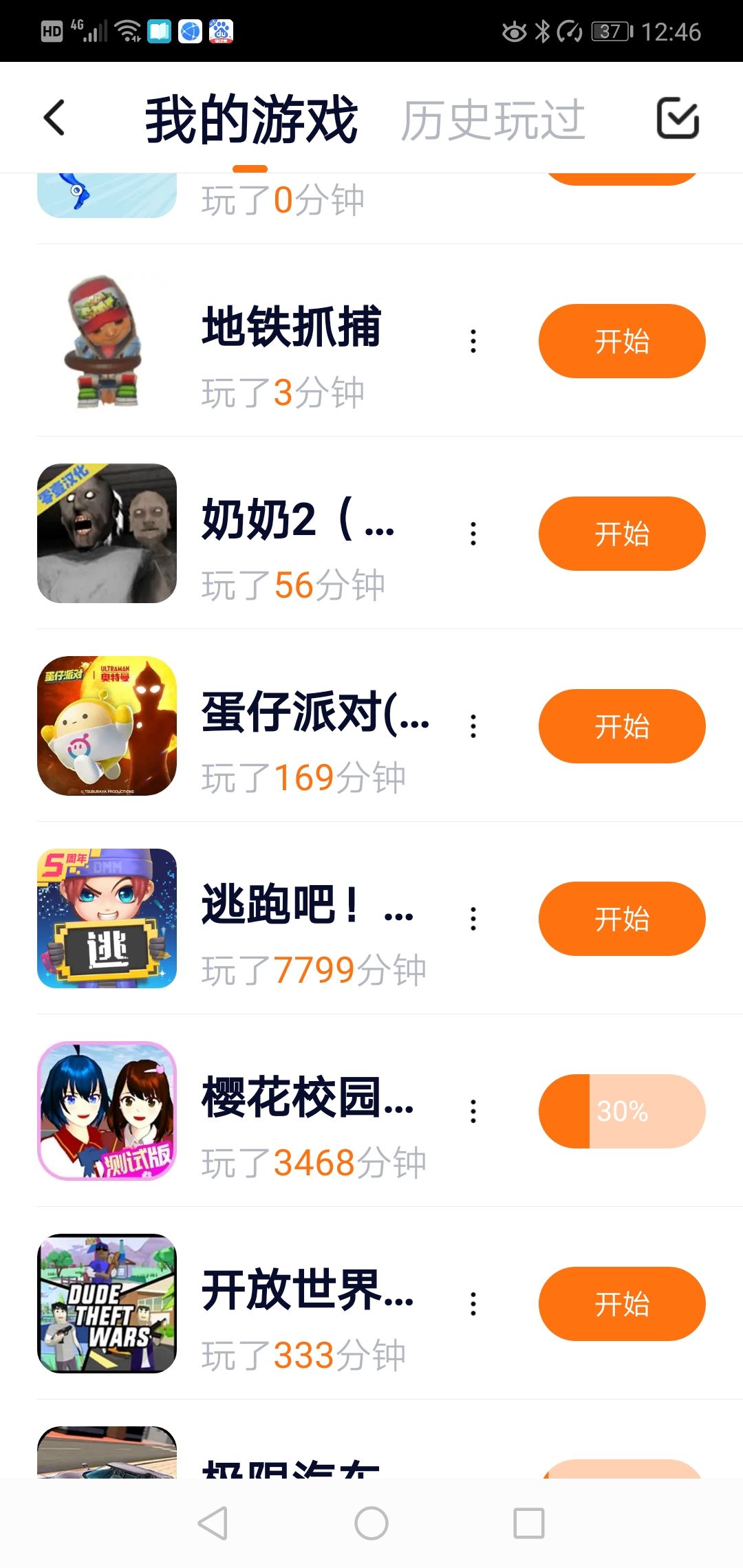This screenshot has width=743, height=1568.
Task: Launch 蛋仔派对 with its 开始 button
Action: pyautogui.click(x=622, y=726)
